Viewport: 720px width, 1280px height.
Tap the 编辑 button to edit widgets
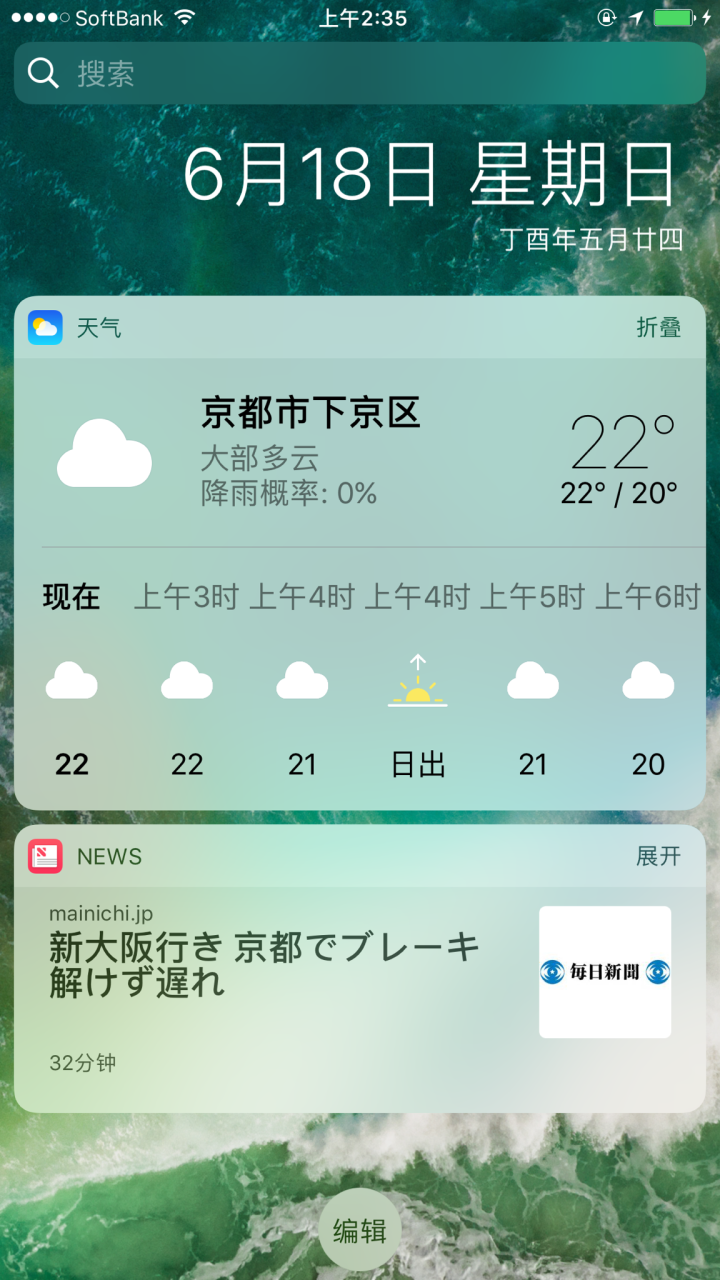click(x=360, y=1230)
